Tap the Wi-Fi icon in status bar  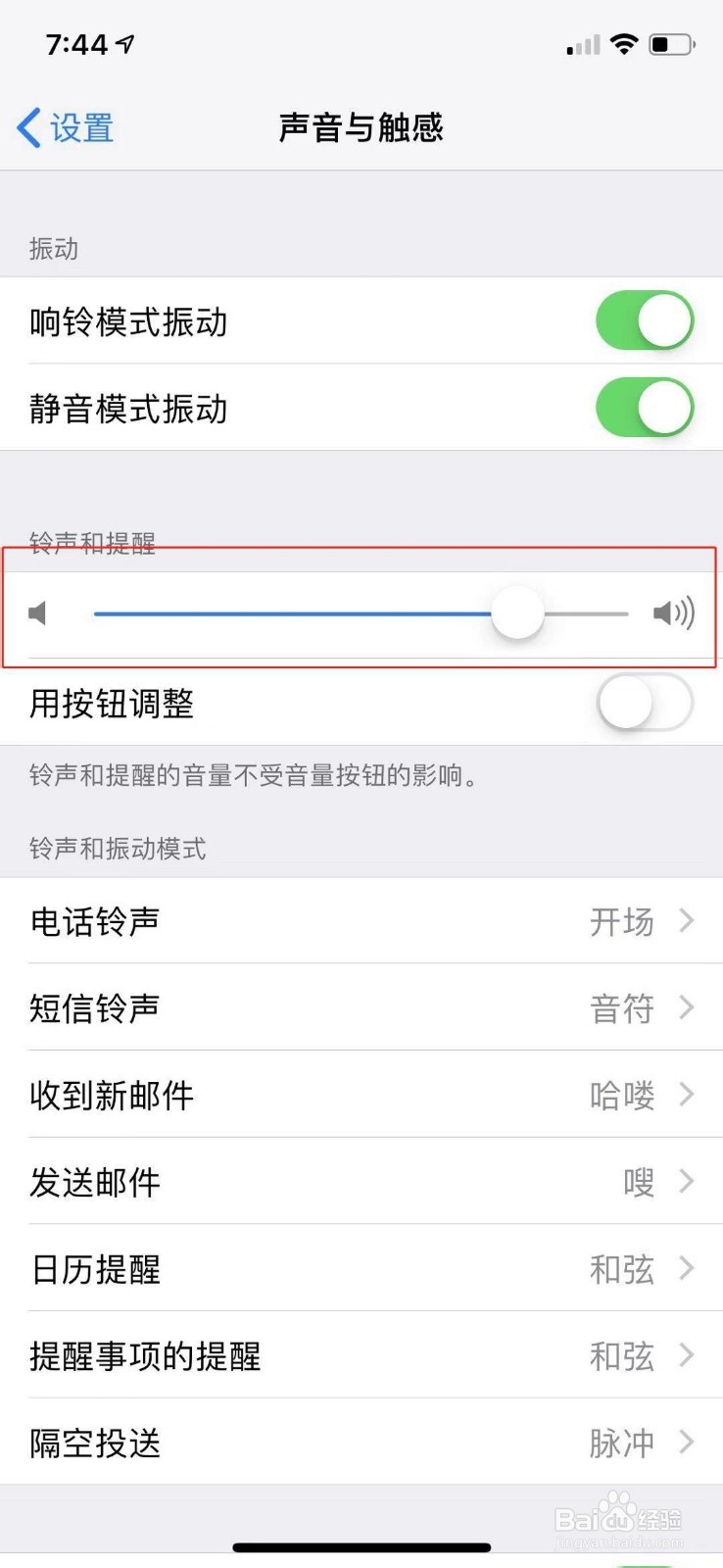pos(624,43)
